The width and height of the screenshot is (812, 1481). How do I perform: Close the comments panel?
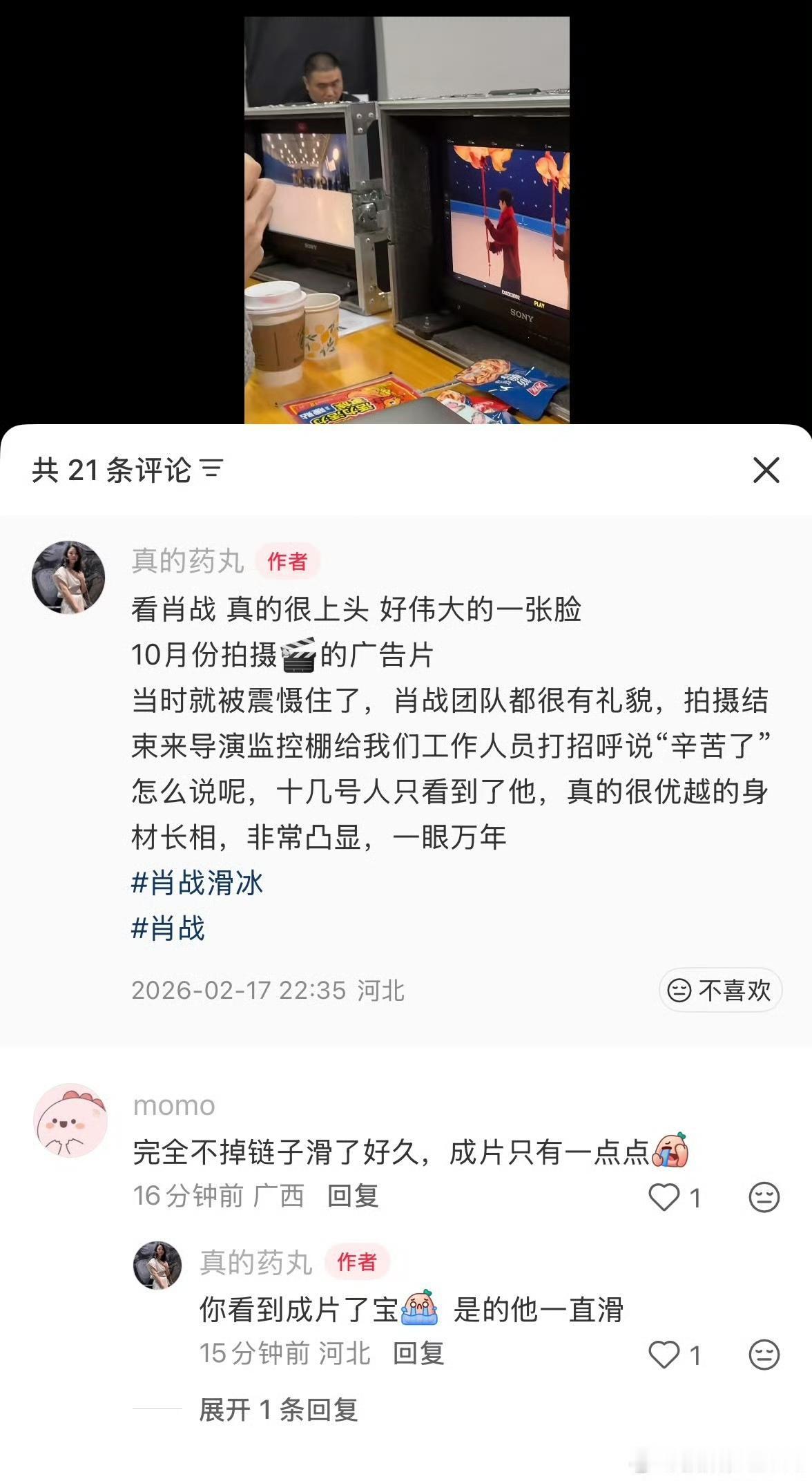765,471
